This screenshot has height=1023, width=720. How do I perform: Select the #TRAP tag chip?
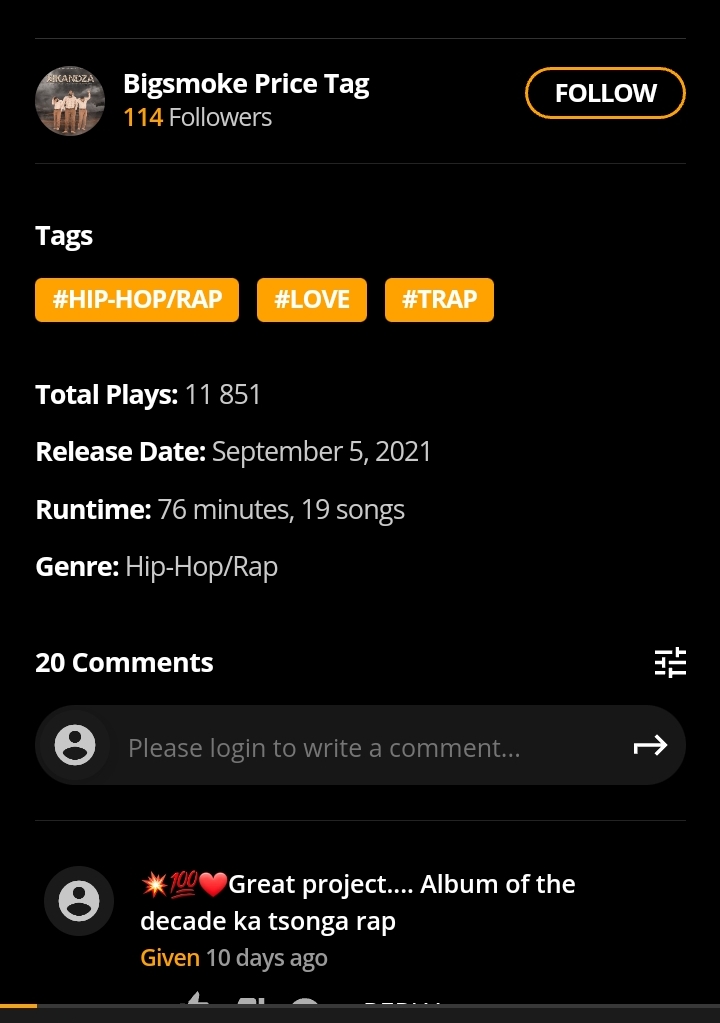(x=439, y=299)
